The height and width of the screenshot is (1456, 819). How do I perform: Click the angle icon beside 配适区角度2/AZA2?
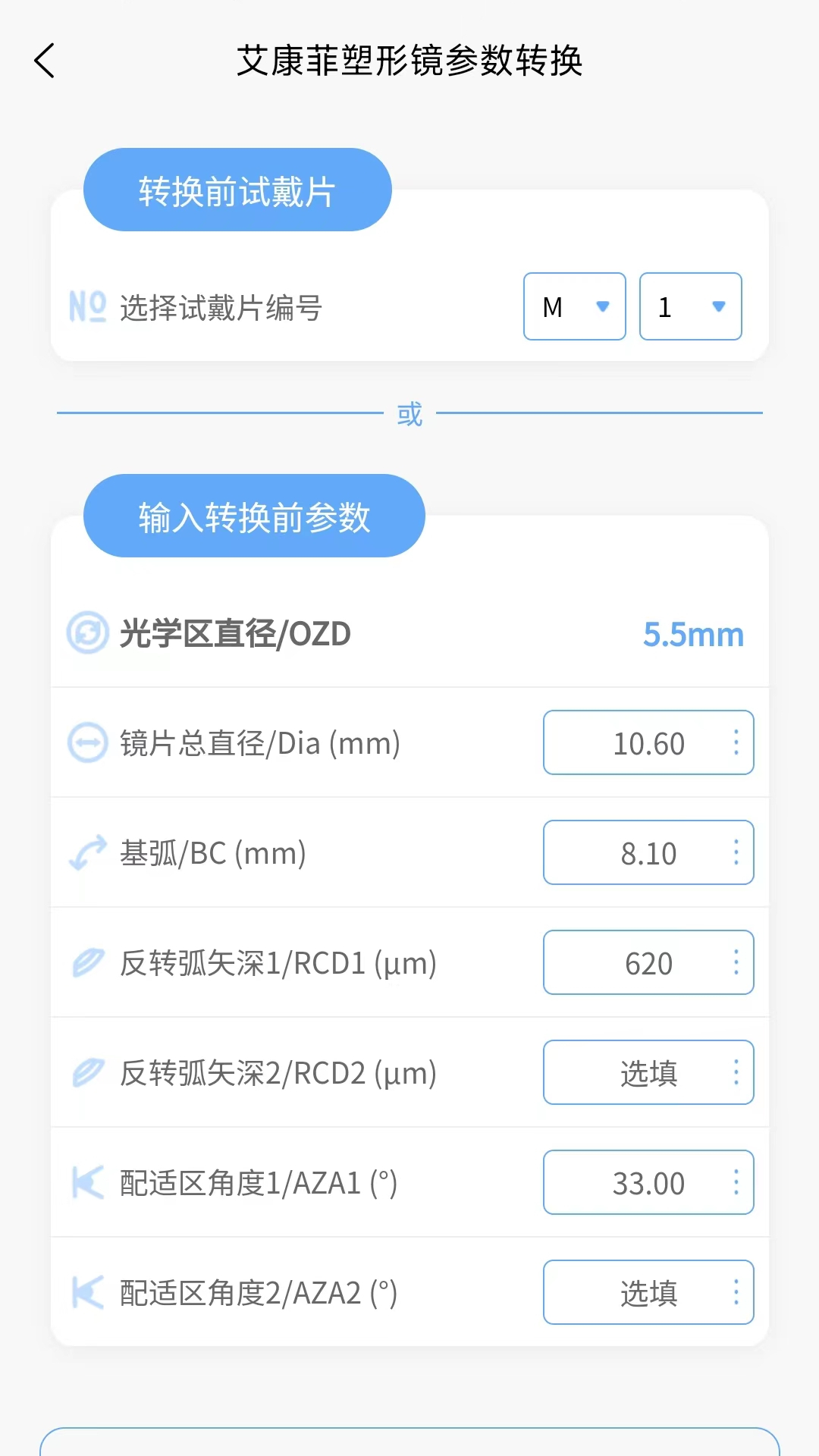tap(87, 1292)
